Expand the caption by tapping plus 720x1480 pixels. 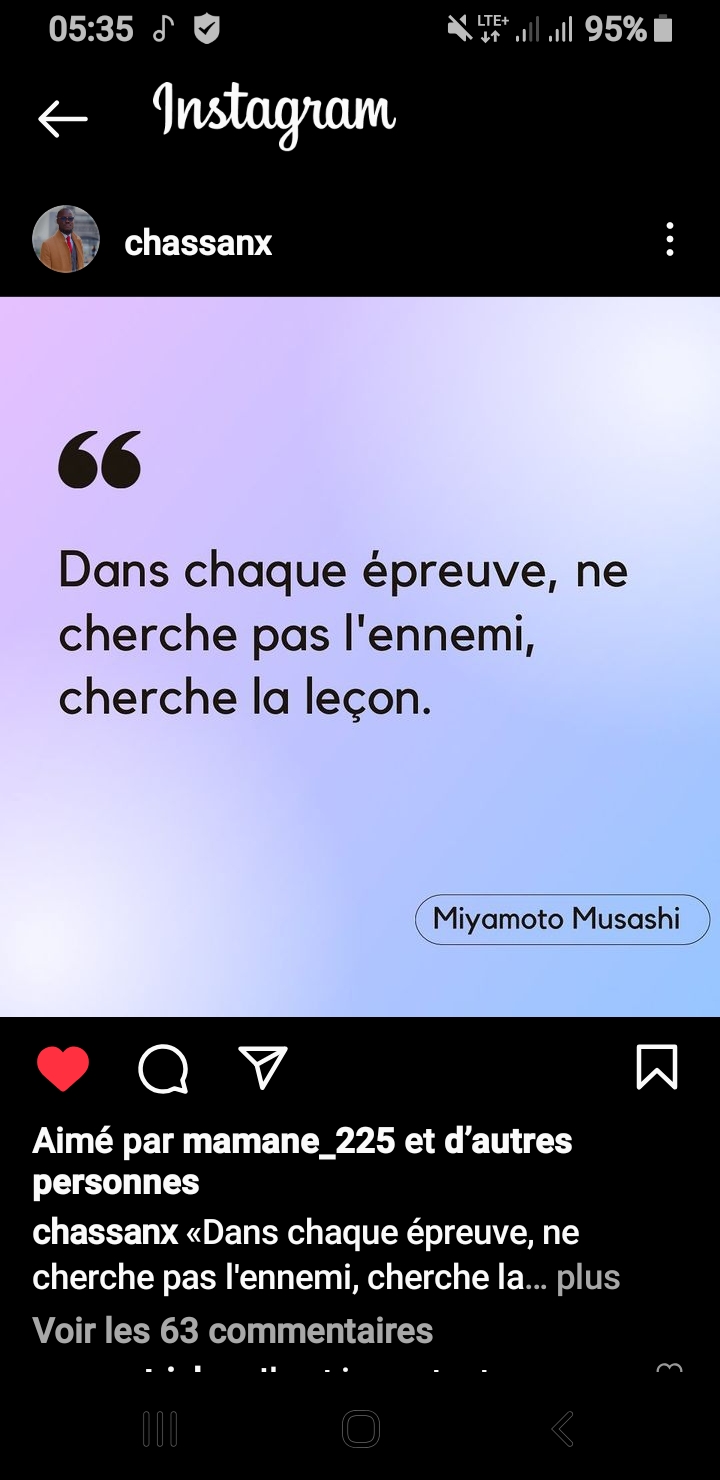588,1277
